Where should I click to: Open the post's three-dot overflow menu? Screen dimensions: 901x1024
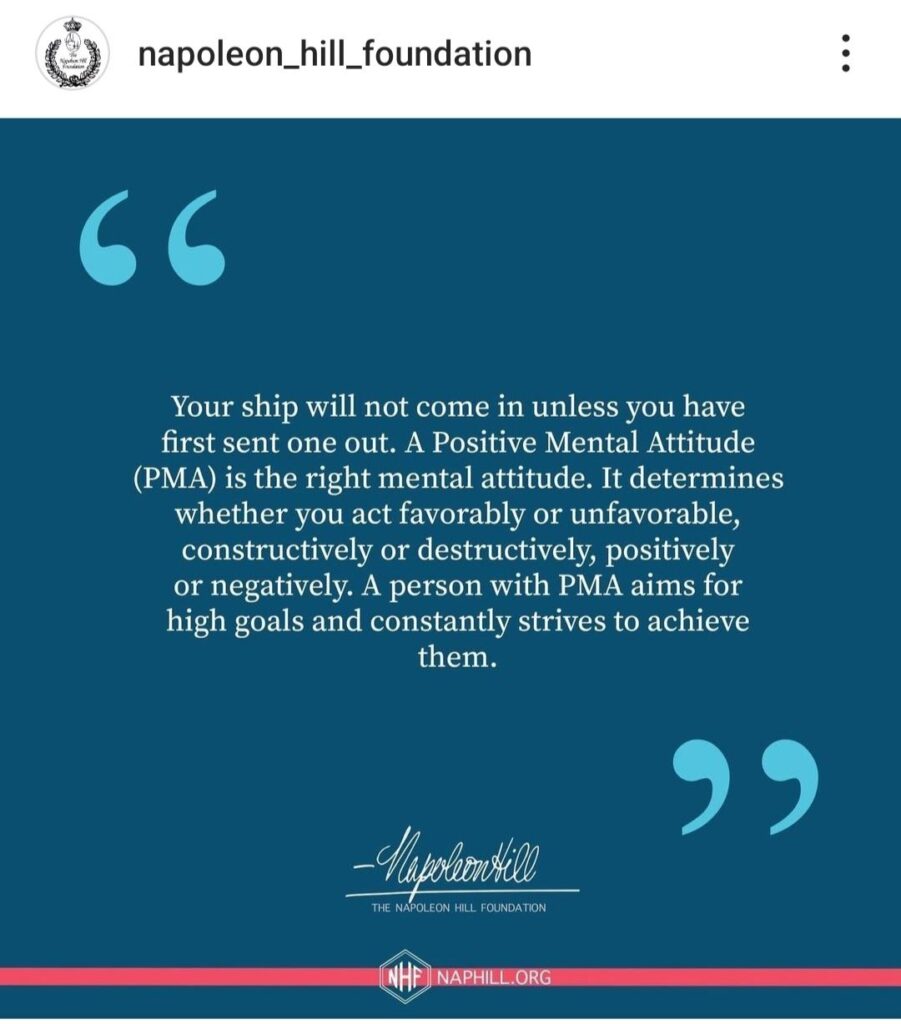(x=845, y=54)
